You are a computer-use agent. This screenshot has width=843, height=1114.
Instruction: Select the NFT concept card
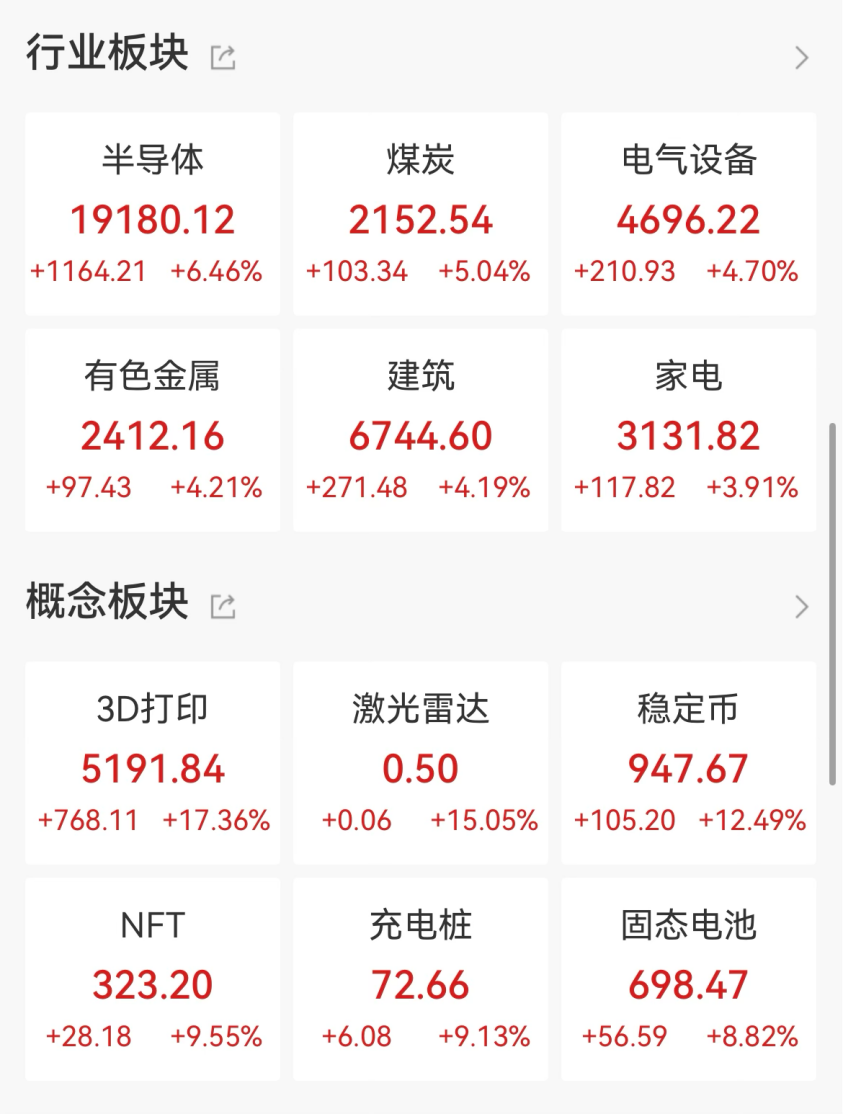click(x=153, y=980)
